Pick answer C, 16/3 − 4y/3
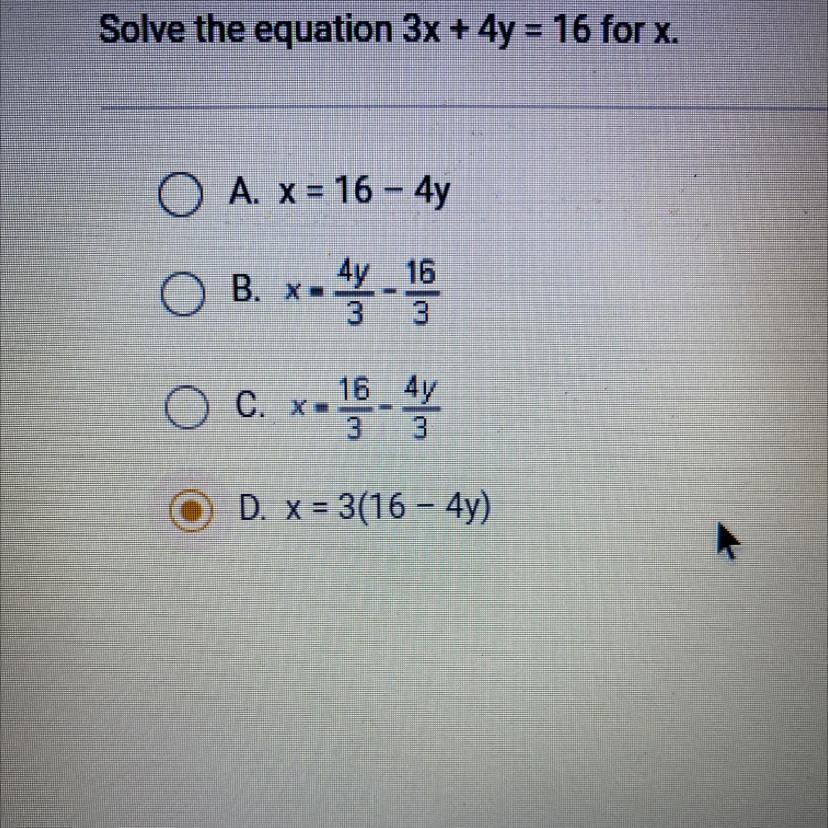Screen dimensions: 828x828 (181, 409)
